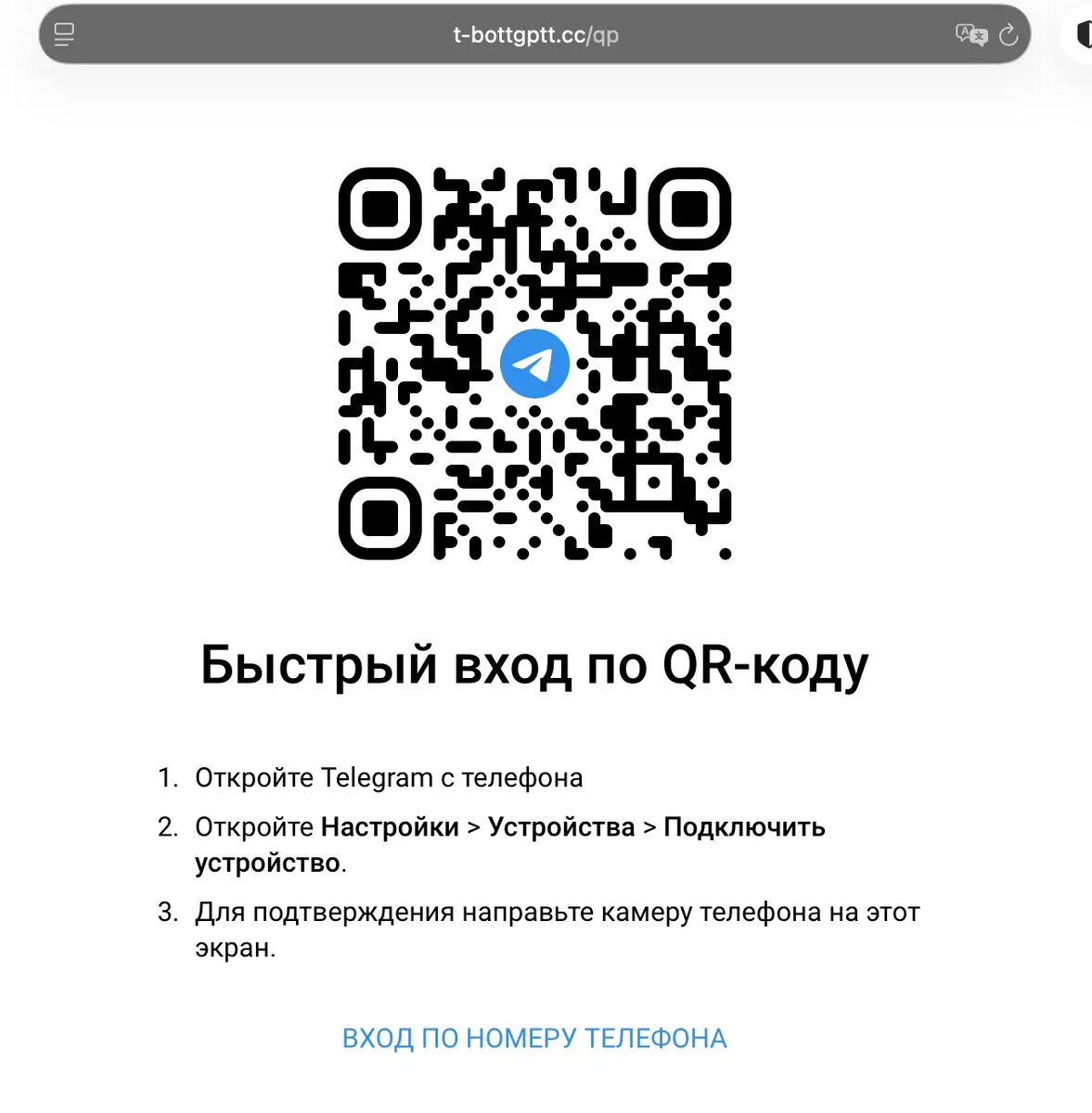1092x1113 pixels.
Task: Click instruction step 3 about pointing the camera
Action: coord(557,912)
